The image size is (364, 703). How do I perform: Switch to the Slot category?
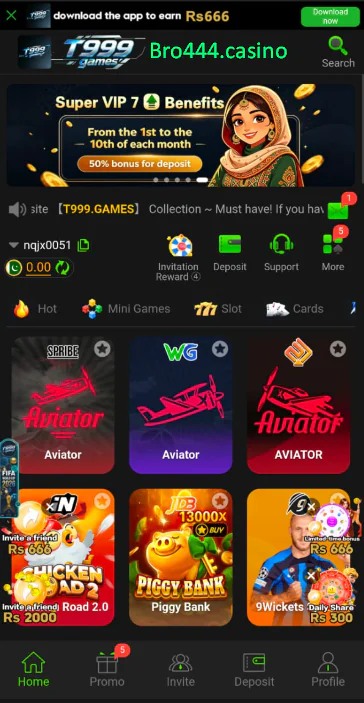218,309
